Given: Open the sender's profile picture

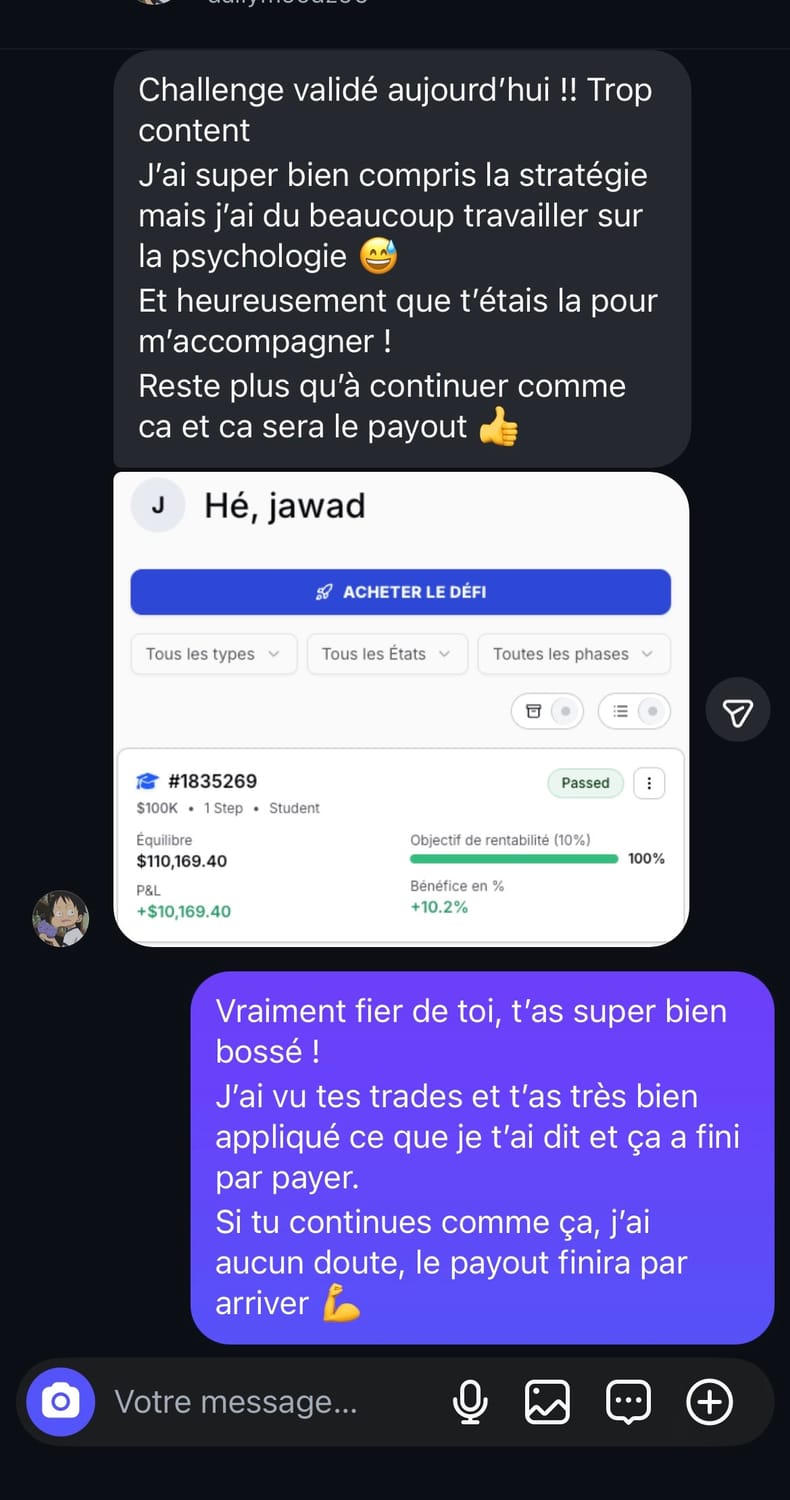Looking at the screenshot, I should [60, 918].
